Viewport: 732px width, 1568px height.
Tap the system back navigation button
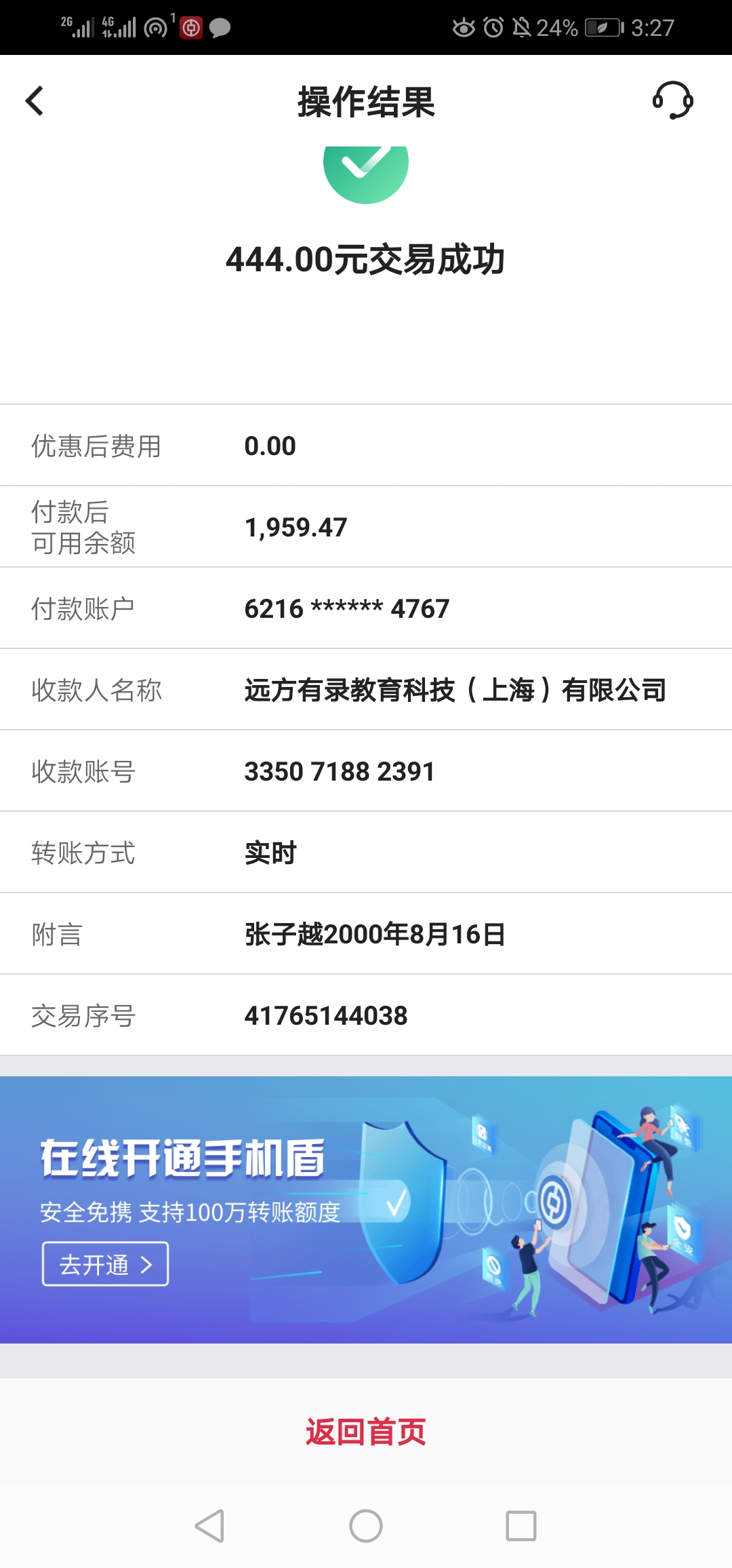click(x=209, y=1526)
